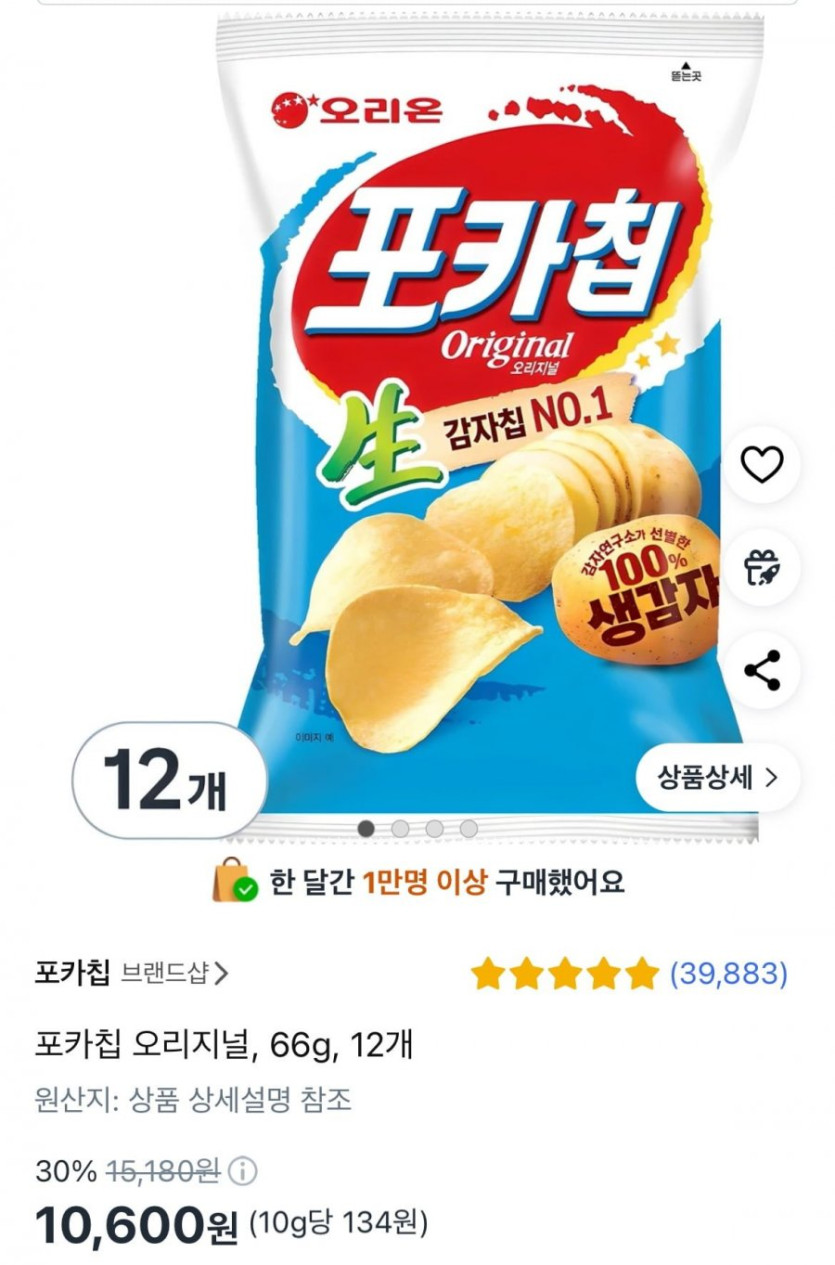
Task: Open 상품상세 product details
Action: coord(717,777)
